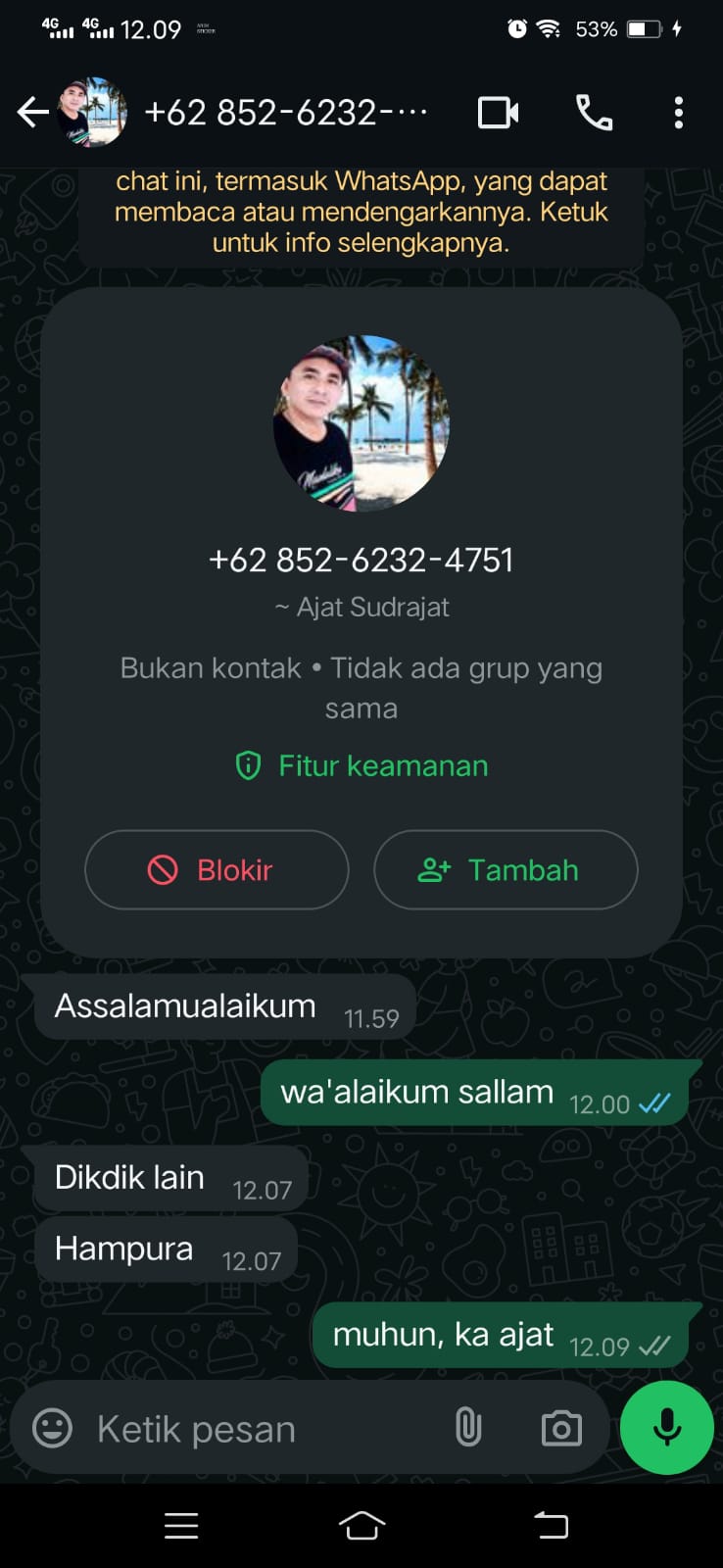The width and height of the screenshot is (723, 1568).
Task: Go to the system home screen
Action: point(361,1525)
